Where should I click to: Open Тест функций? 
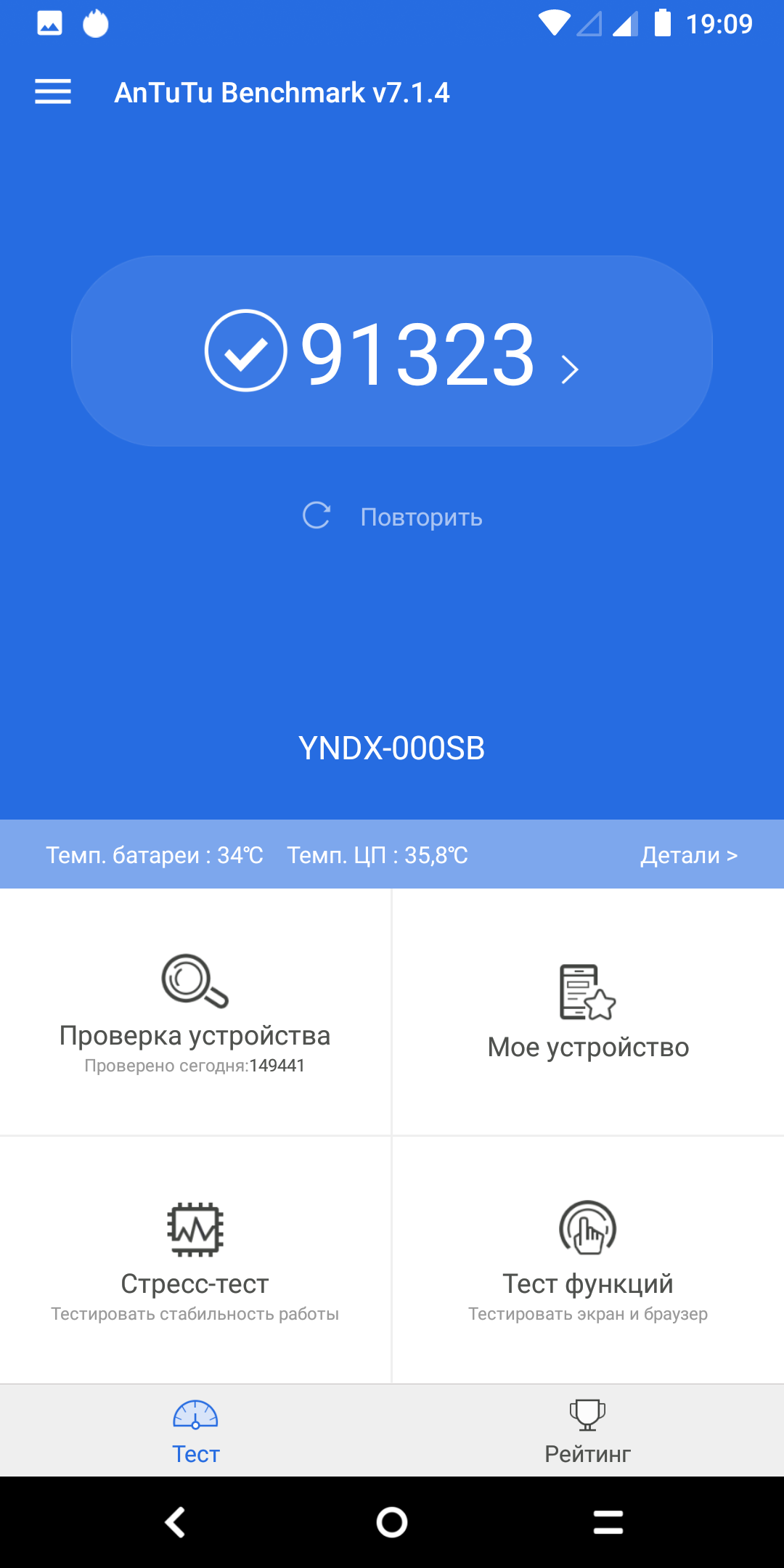(588, 1259)
